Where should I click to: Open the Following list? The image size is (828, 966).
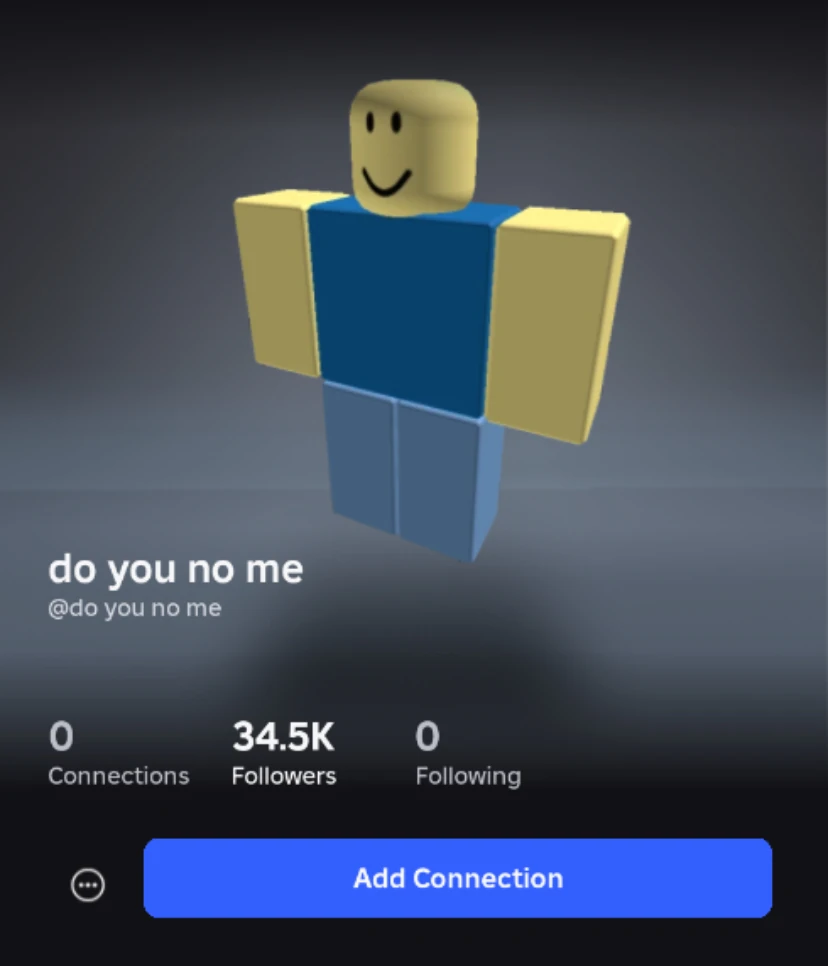click(x=467, y=755)
